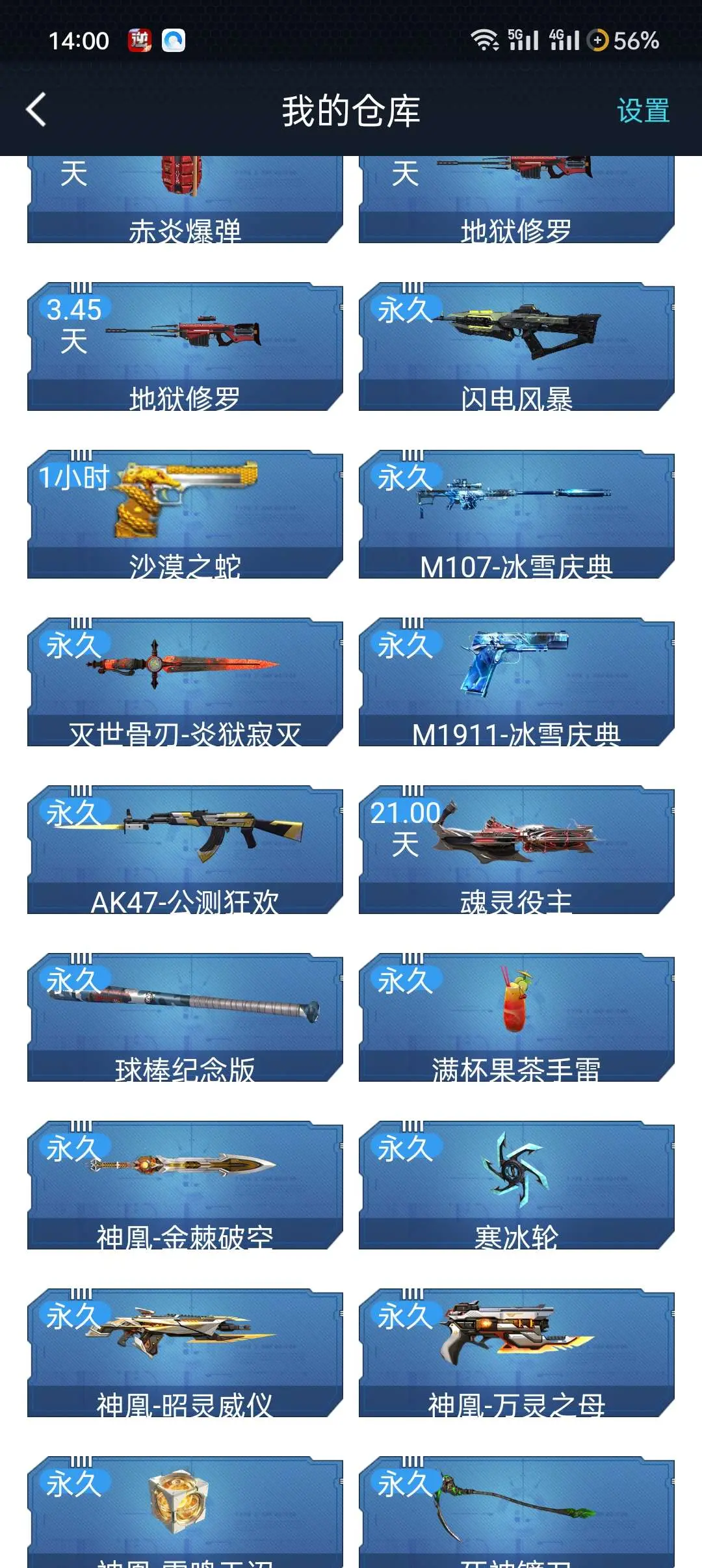Go back using the top-left arrow

[x=36, y=109]
